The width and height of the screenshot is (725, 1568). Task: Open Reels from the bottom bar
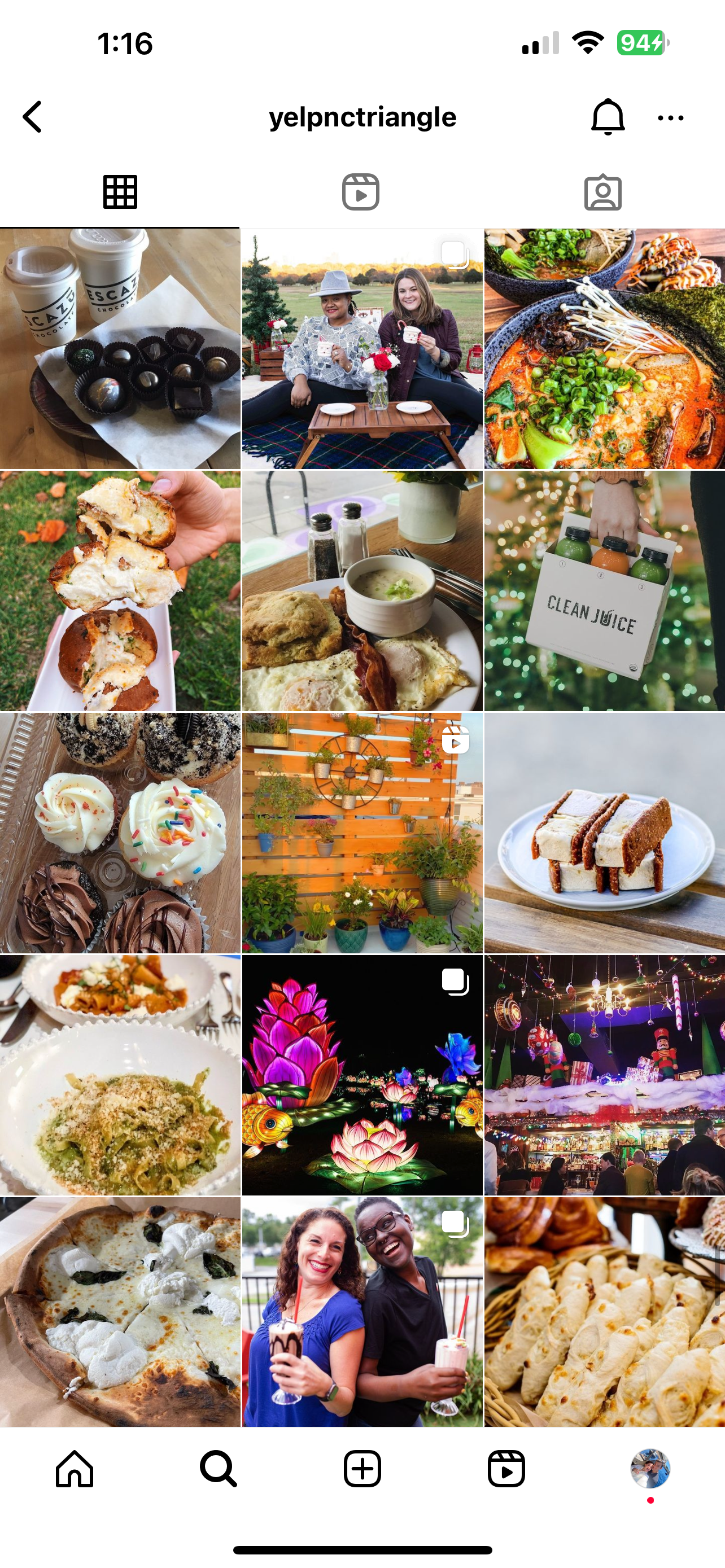pos(506,1469)
